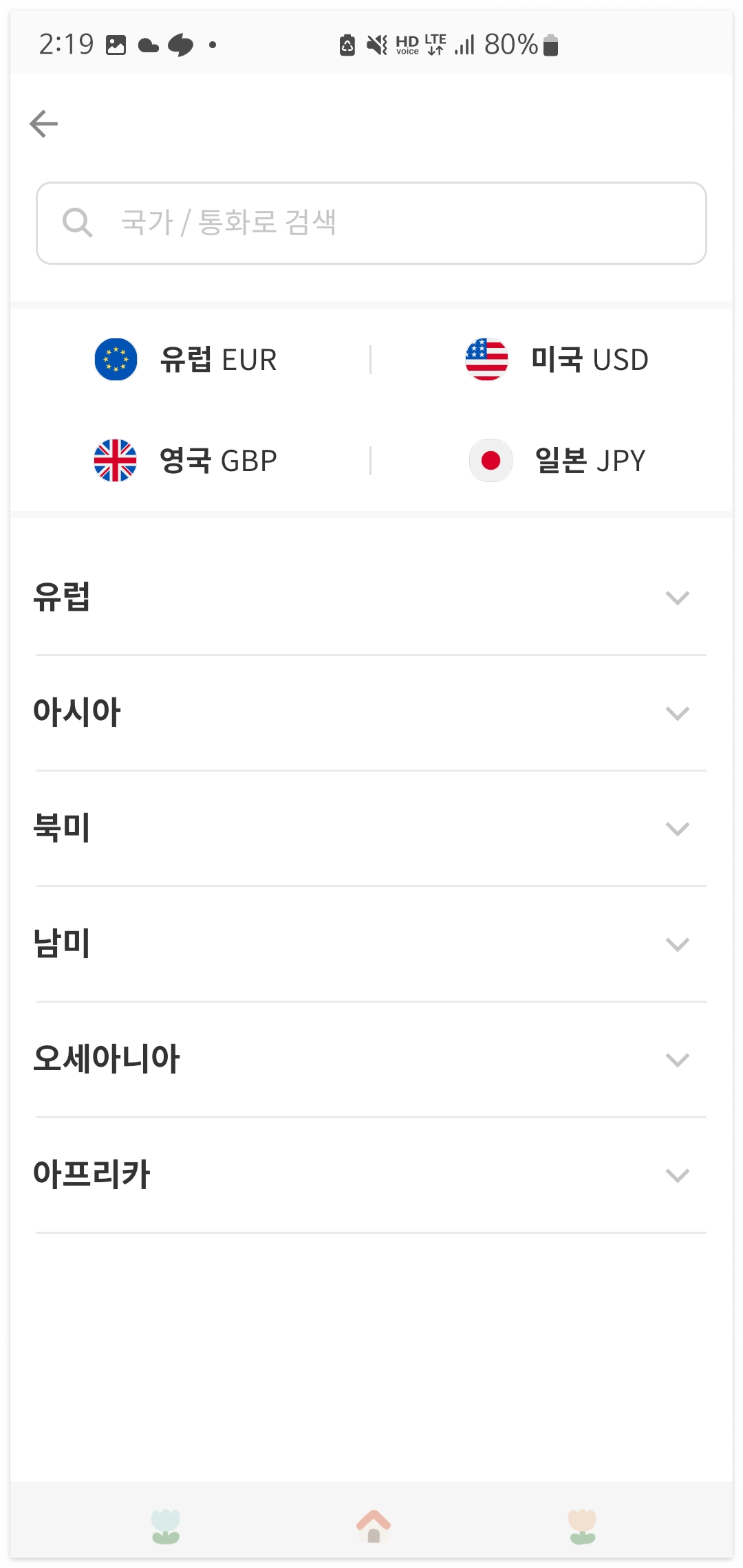Expand the 아프리카 region list
This screenshot has width=743, height=1568.
(678, 1176)
